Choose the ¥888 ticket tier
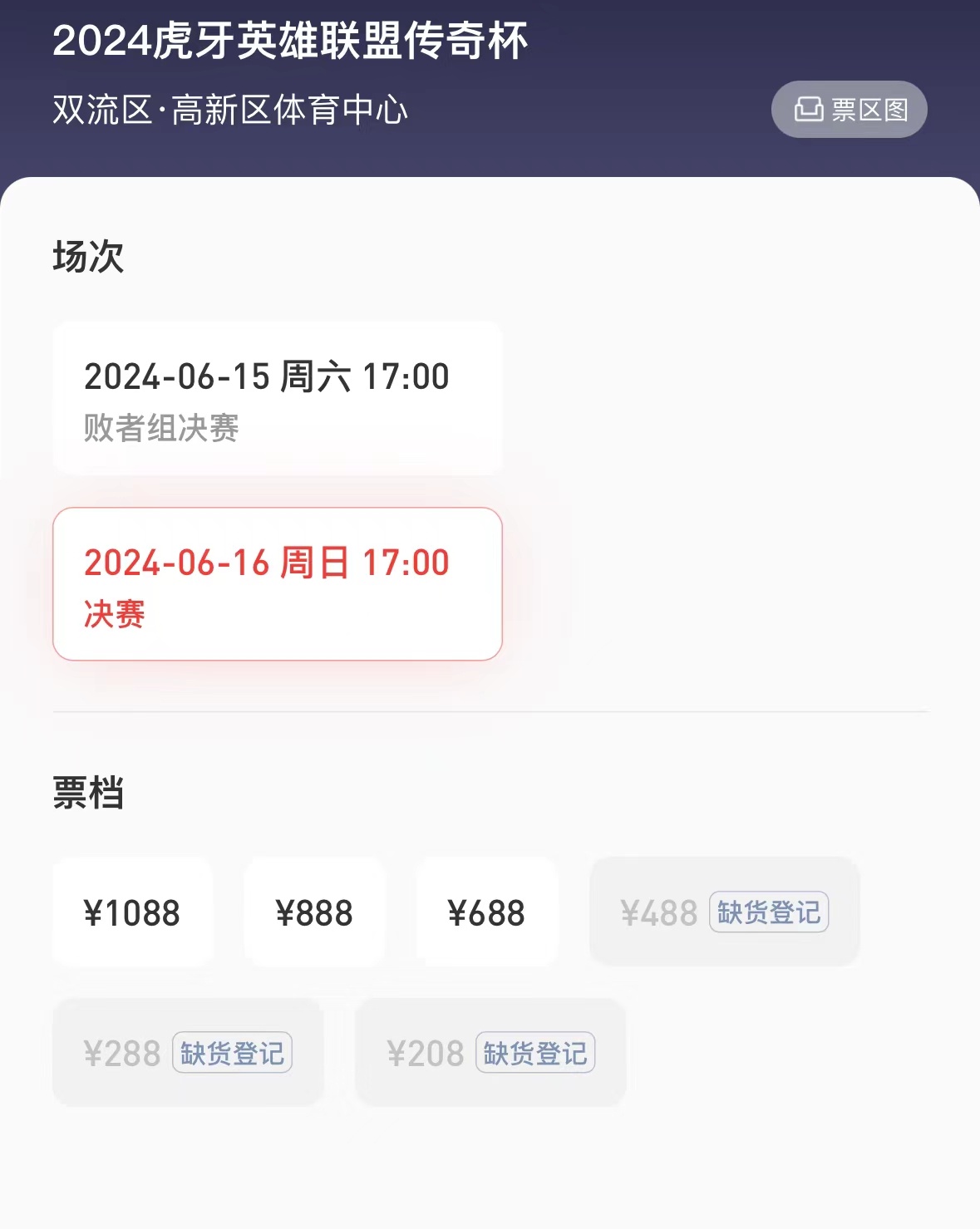The height and width of the screenshot is (1229, 980). [314, 912]
